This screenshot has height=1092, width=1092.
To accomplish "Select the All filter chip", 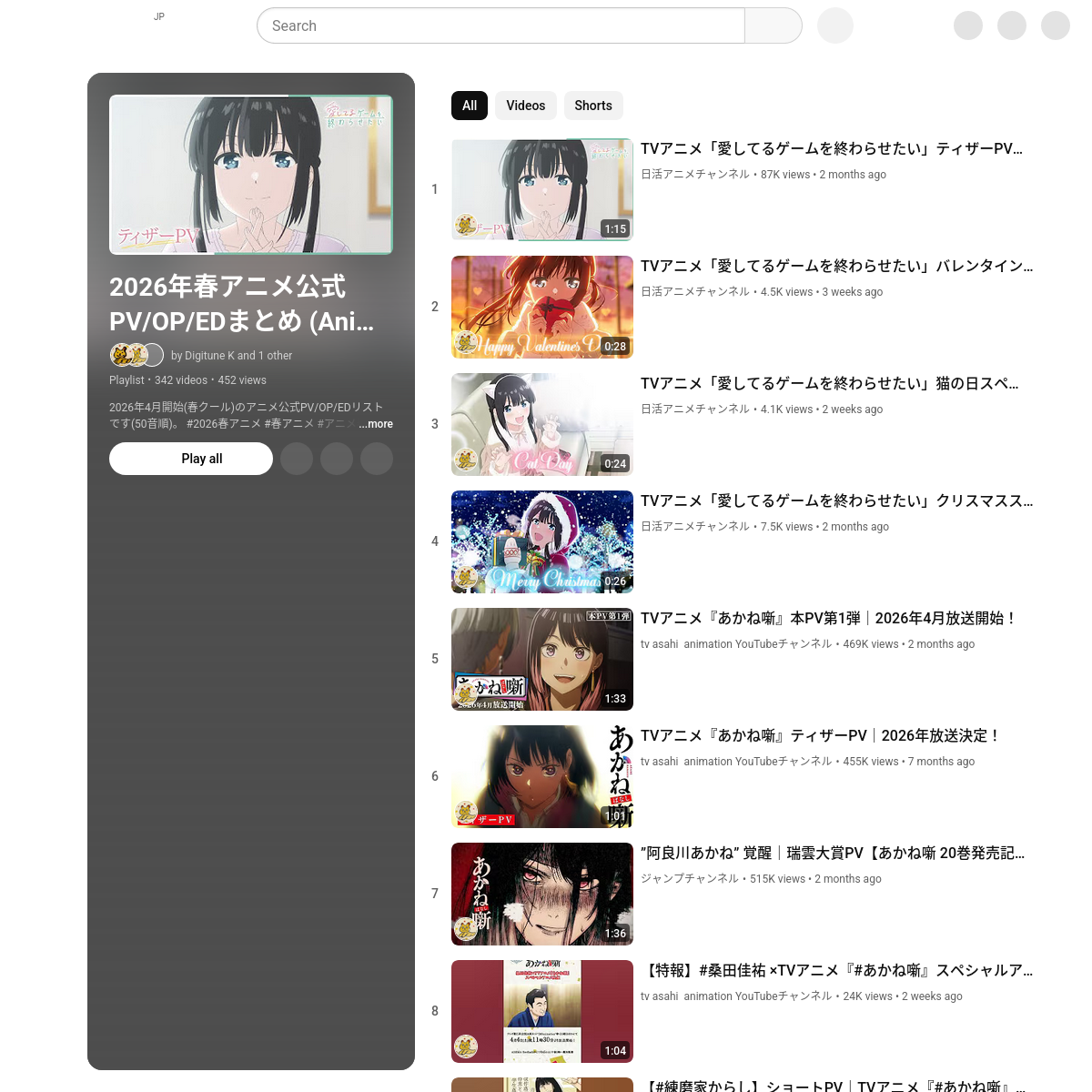I will (470, 106).
